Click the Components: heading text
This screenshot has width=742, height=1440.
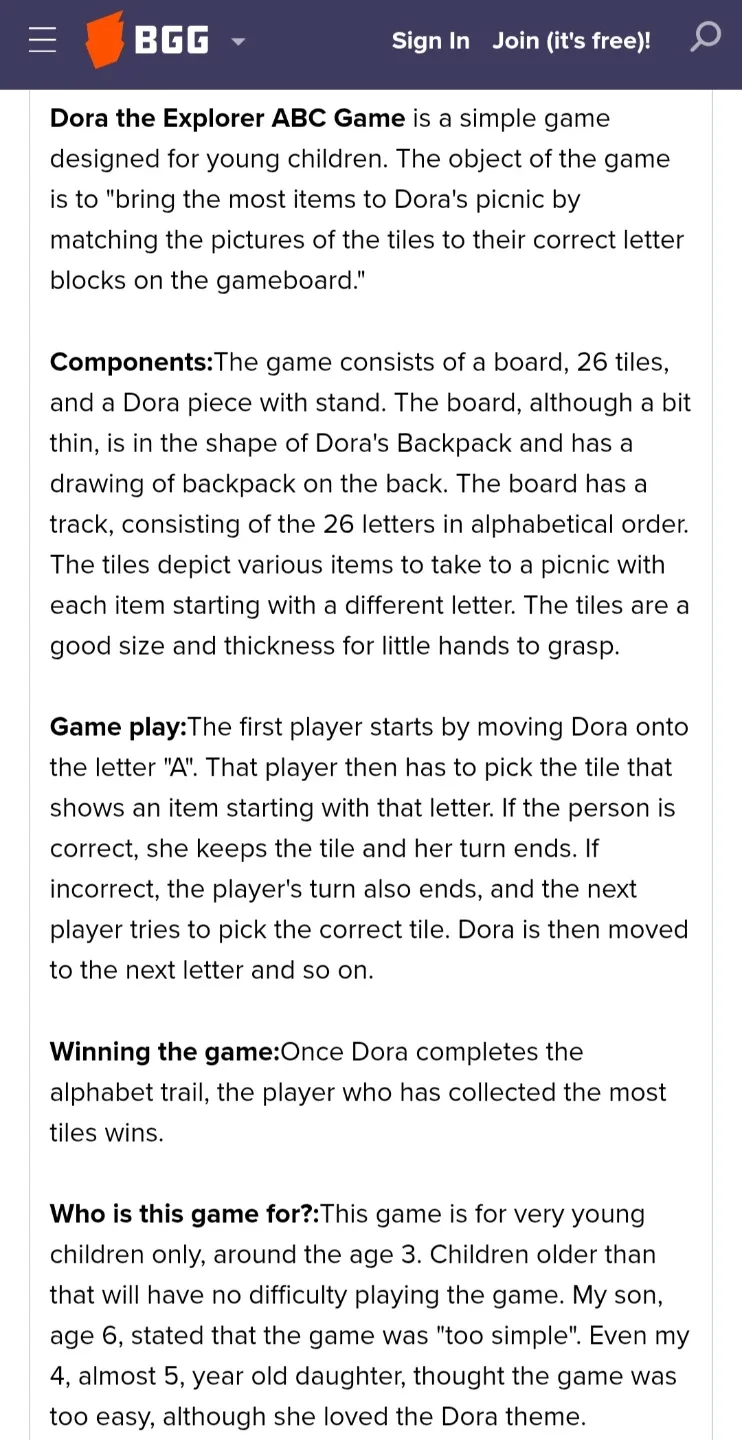[x=130, y=362]
